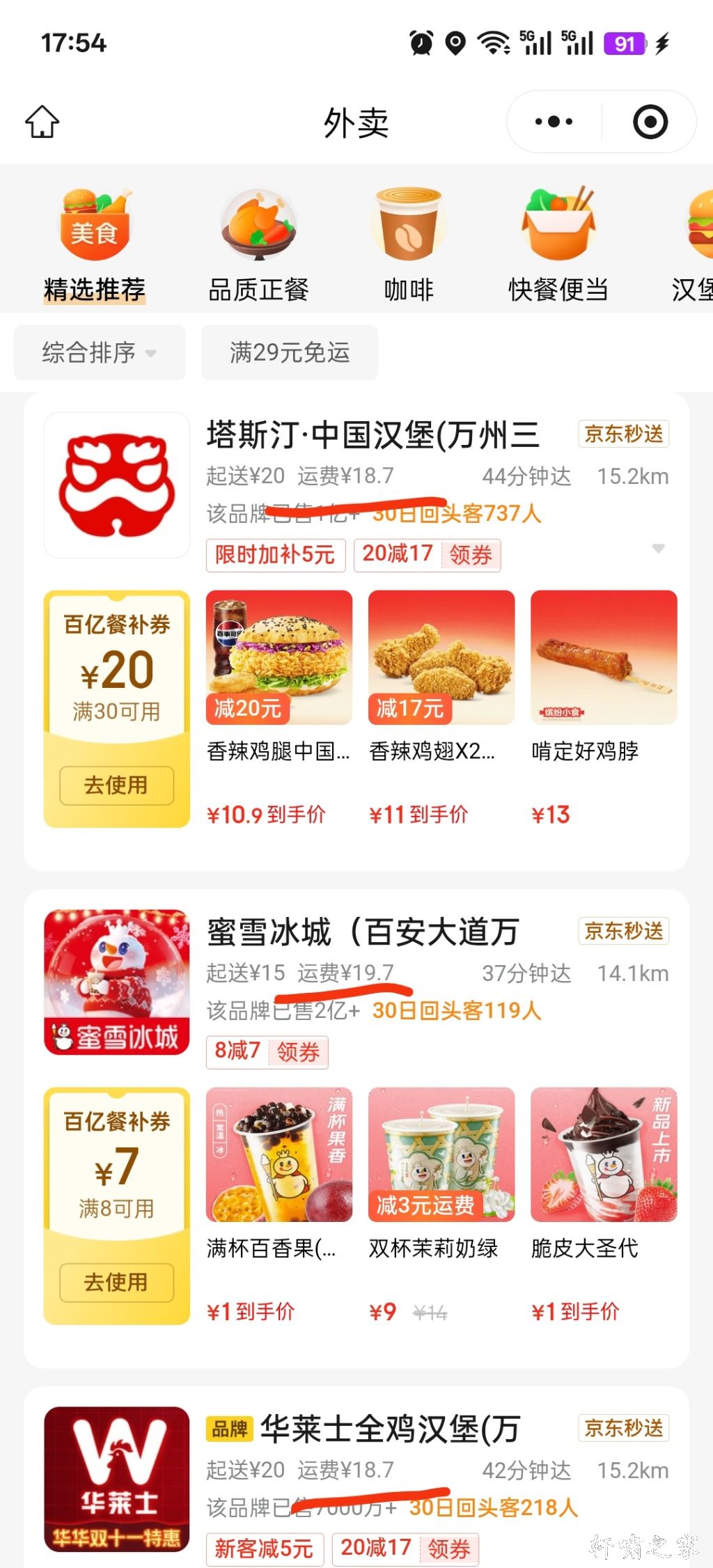Screen dimensions: 713x1568
Task: Open the 脆皮大圣代 product
Action: 603,1155
